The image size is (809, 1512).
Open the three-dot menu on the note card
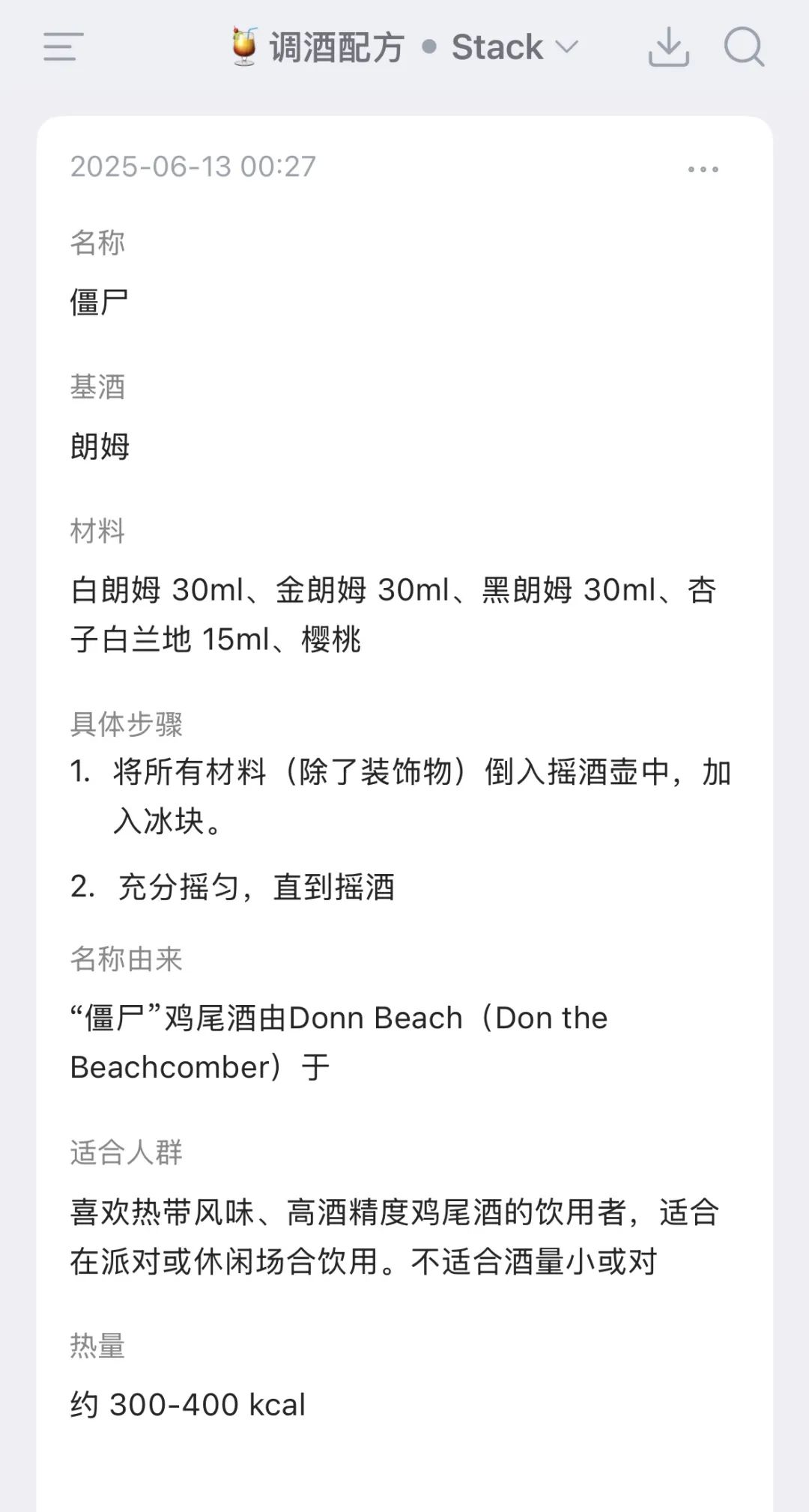click(x=703, y=169)
